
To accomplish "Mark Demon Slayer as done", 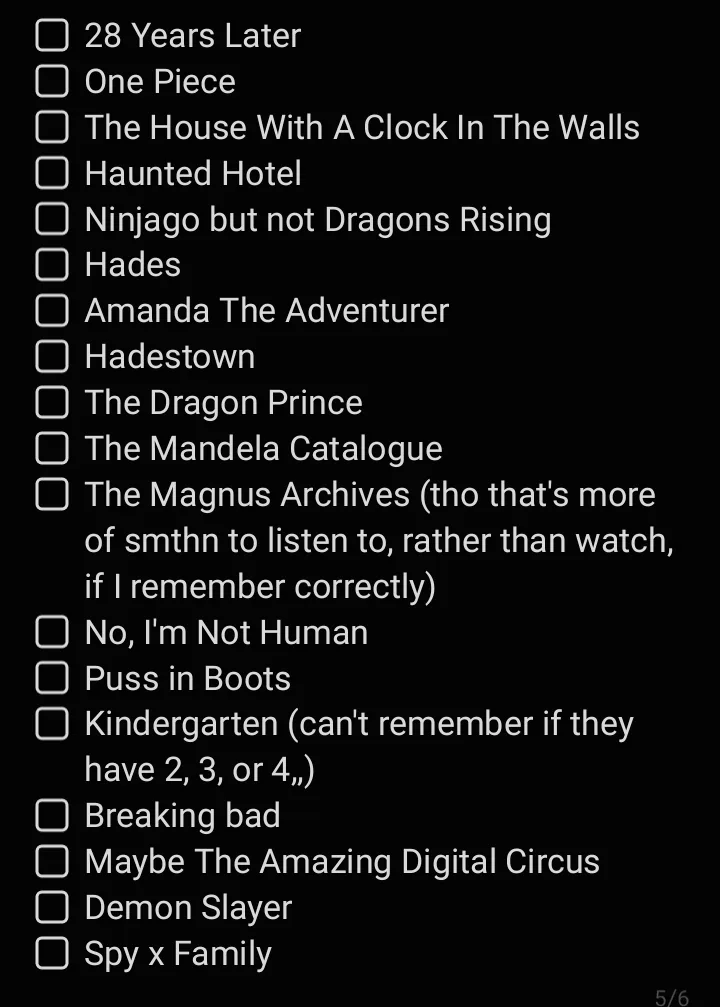I will (x=52, y=908).
